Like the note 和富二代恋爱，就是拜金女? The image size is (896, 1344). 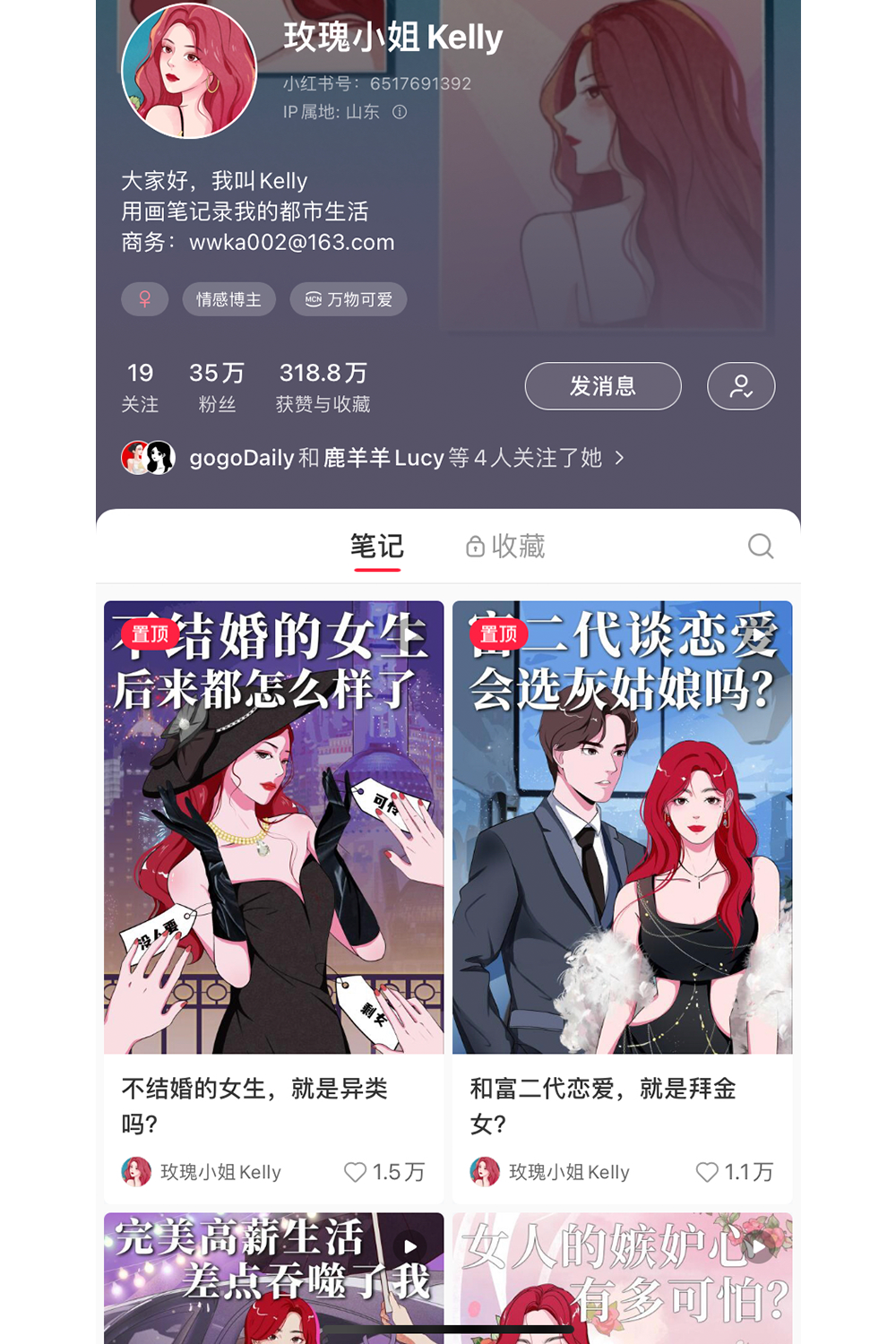pyautogui.click(x=708, y=1172)
